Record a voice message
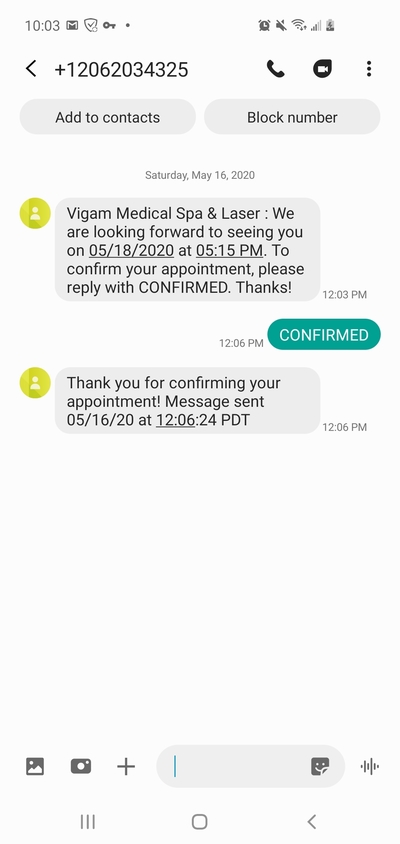 [370, 766]
